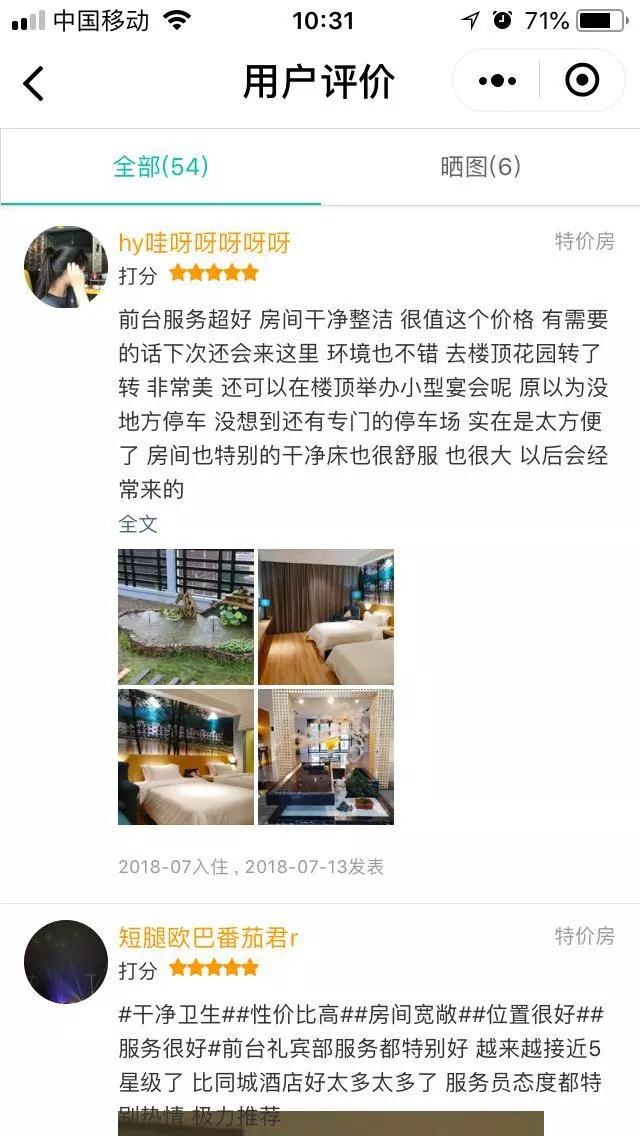
Task: Close the mini program with the circle button
Action: [582, 81]
